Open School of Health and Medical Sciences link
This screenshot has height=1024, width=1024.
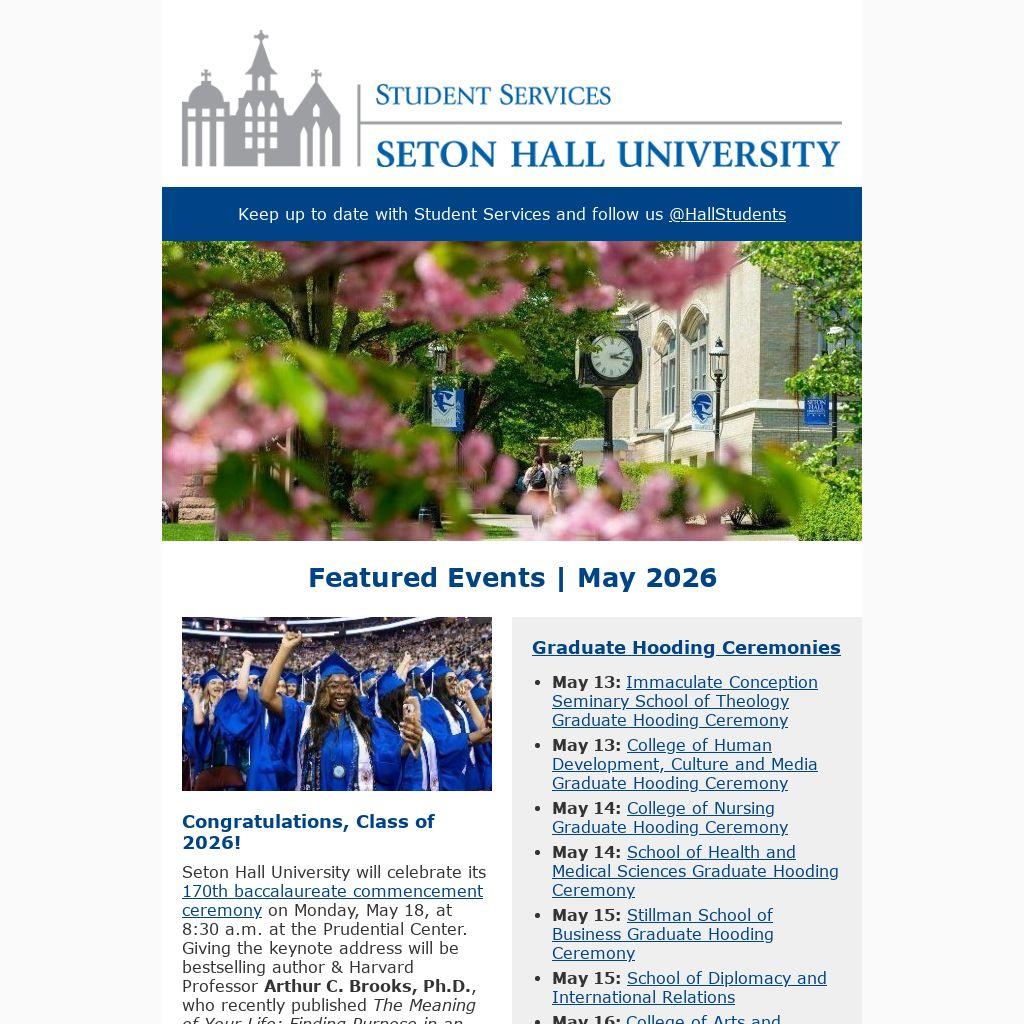point(695,871)
